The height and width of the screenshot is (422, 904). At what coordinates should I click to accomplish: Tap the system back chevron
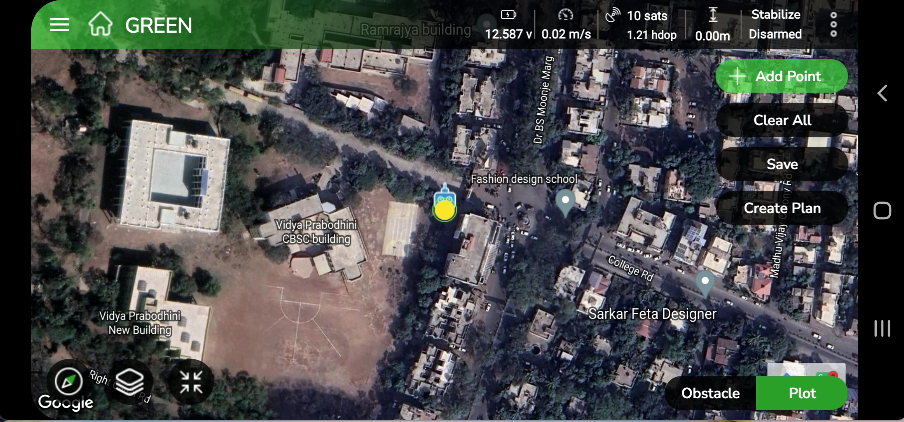click(882, 93)
